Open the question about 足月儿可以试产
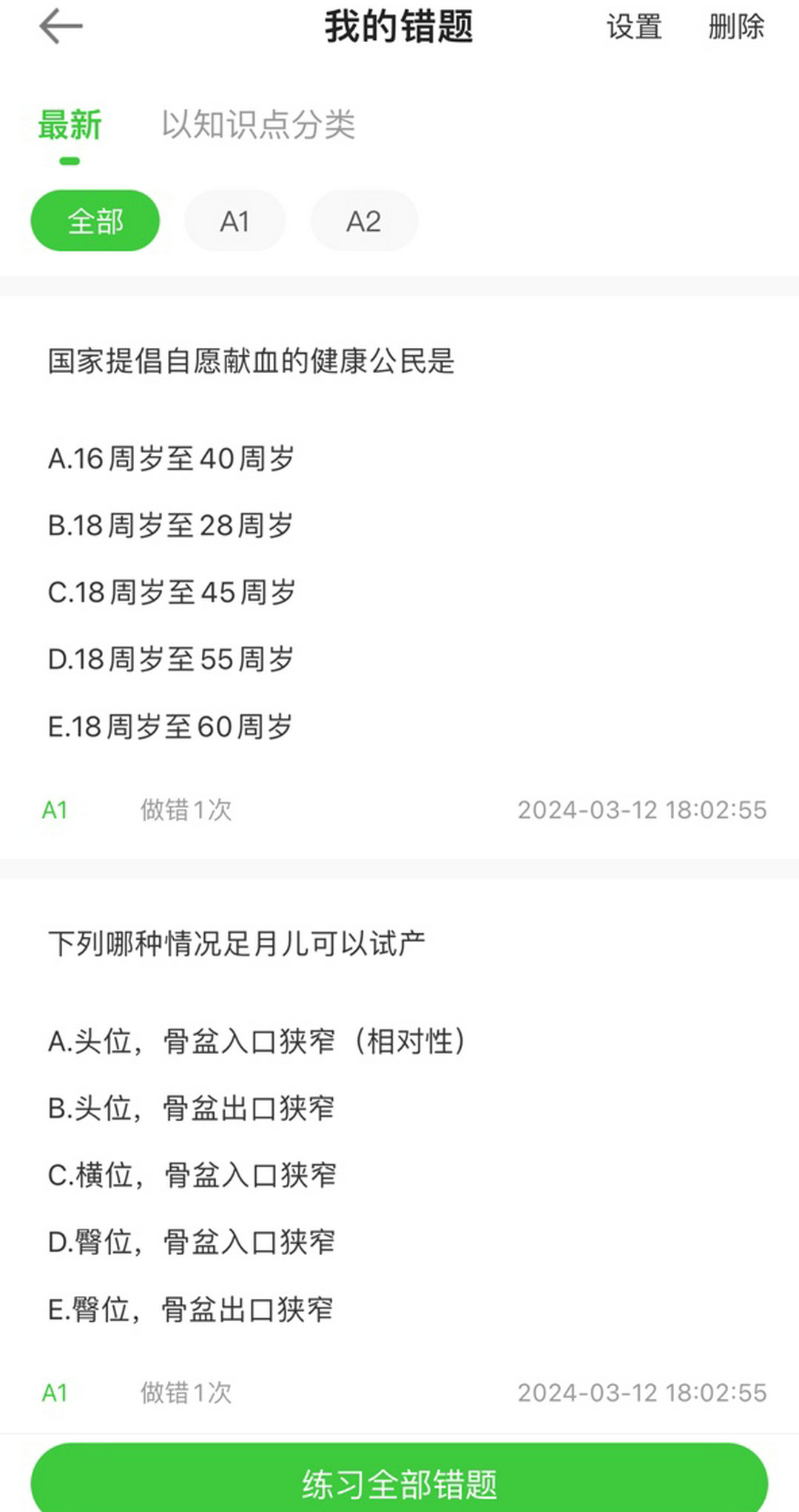Screen dimensions: 799x1512 tap(237, 944)
